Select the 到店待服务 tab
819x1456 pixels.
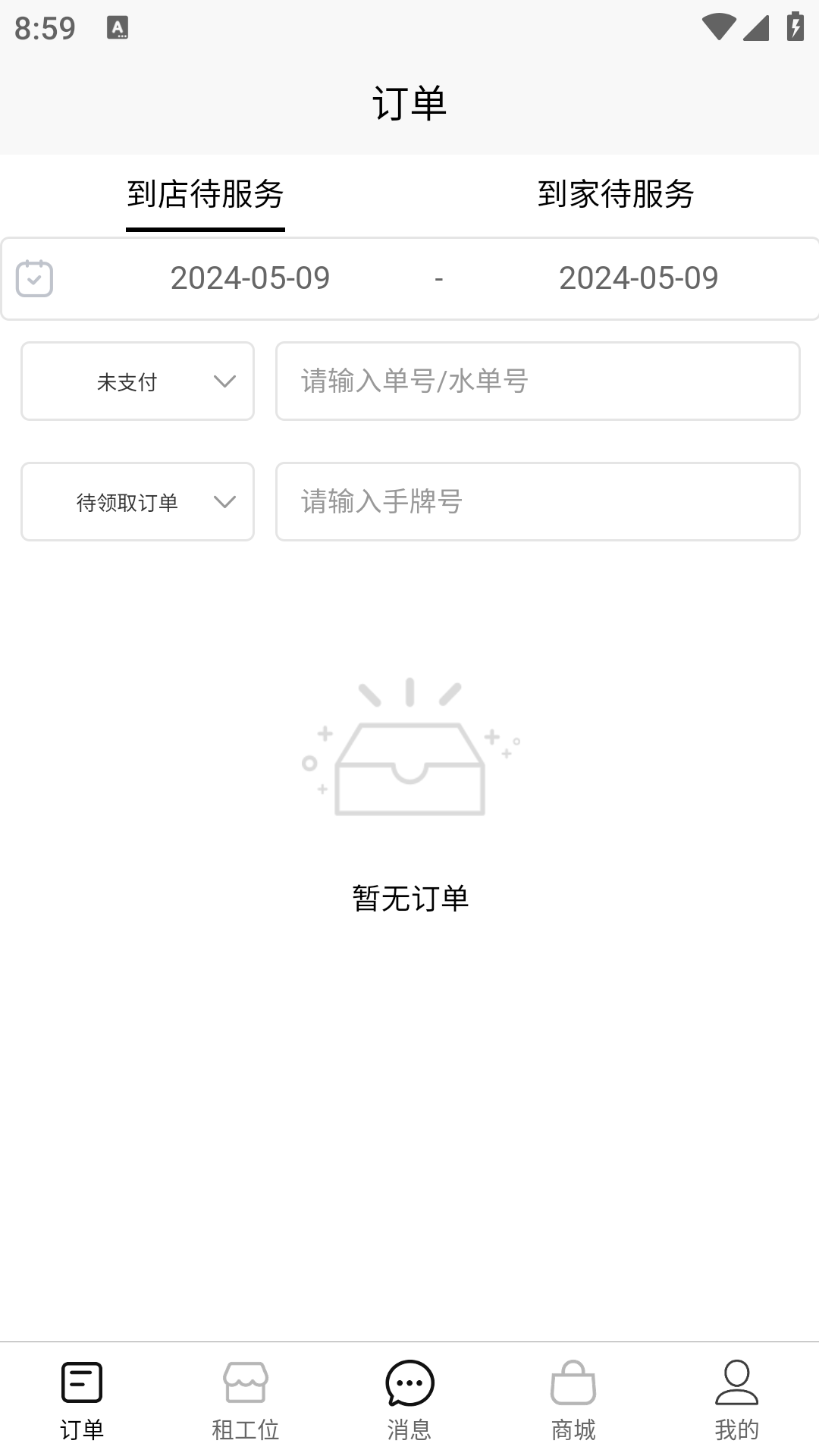205,194
